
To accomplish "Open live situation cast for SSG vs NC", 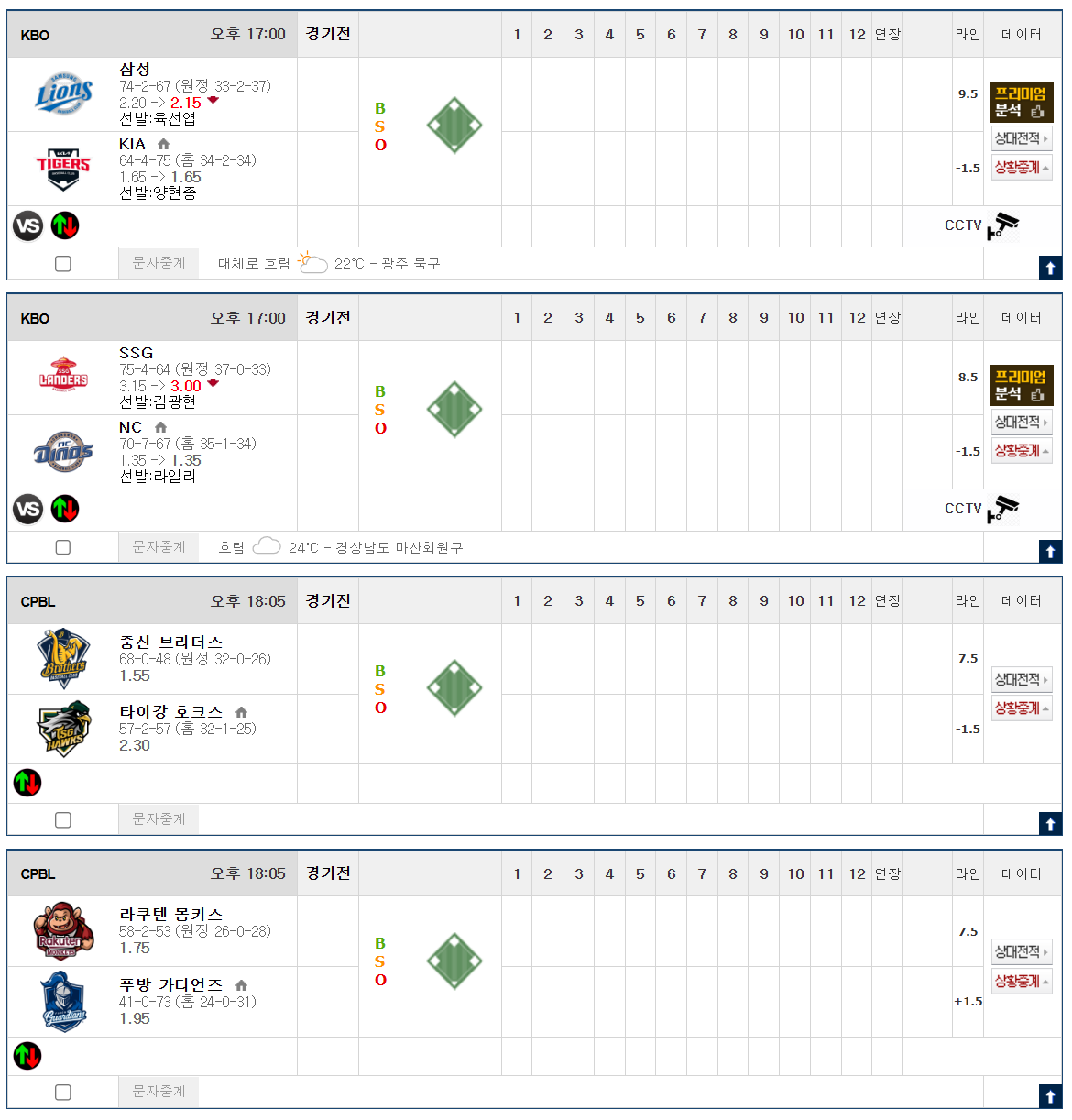I will pos(1022,451).
